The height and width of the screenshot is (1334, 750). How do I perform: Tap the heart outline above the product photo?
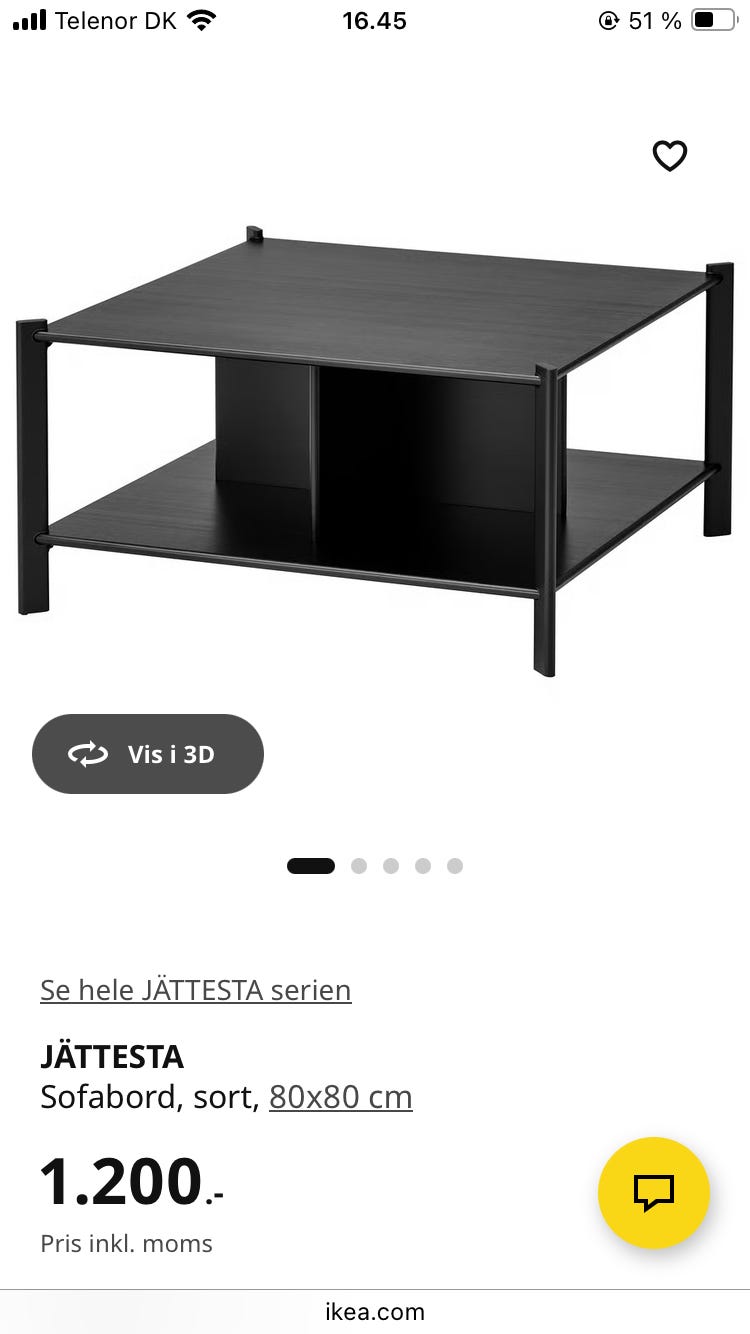pyautogui.click(x=670, y=156)
